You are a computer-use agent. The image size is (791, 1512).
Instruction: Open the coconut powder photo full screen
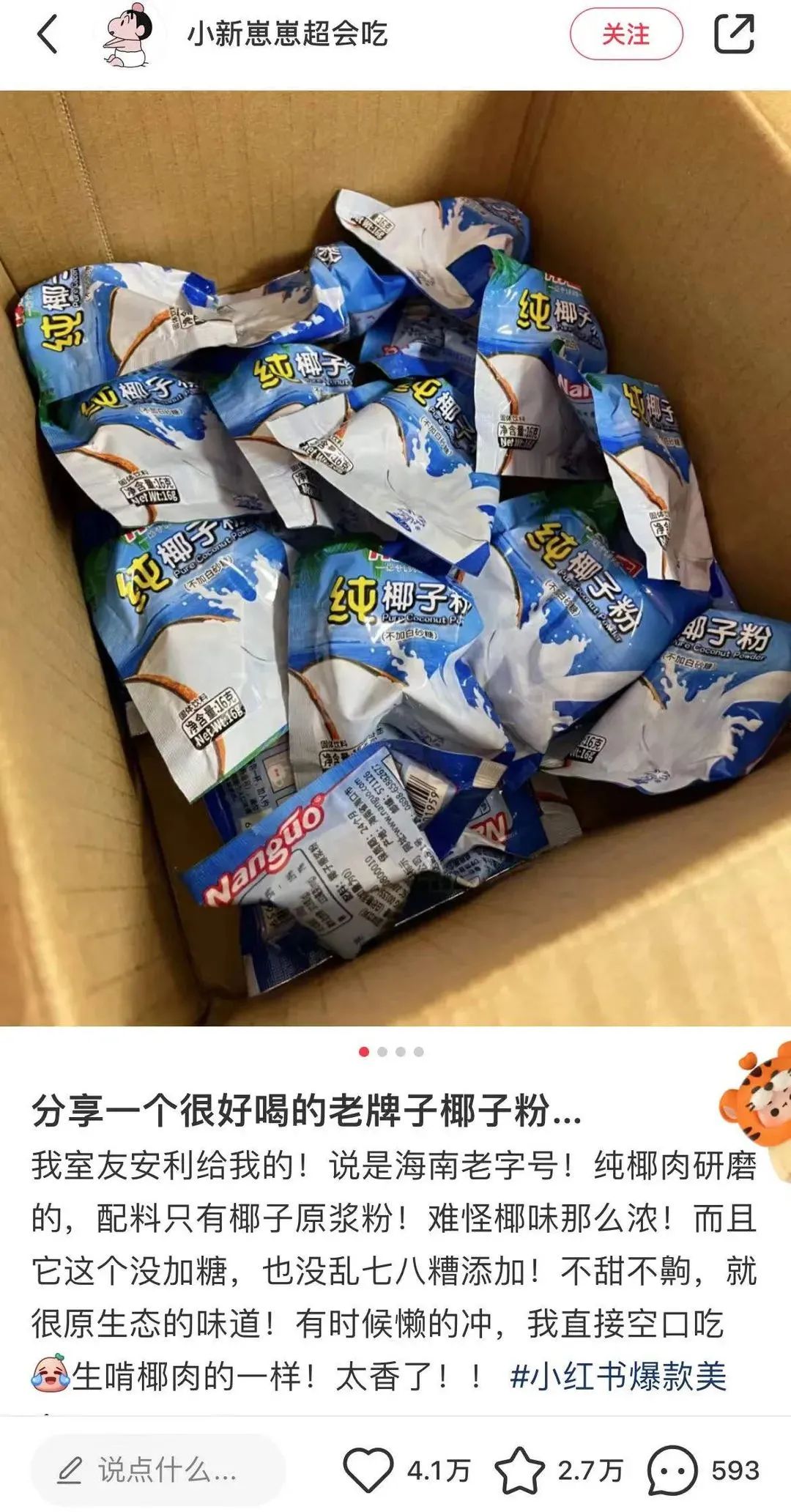coord(395,557)
